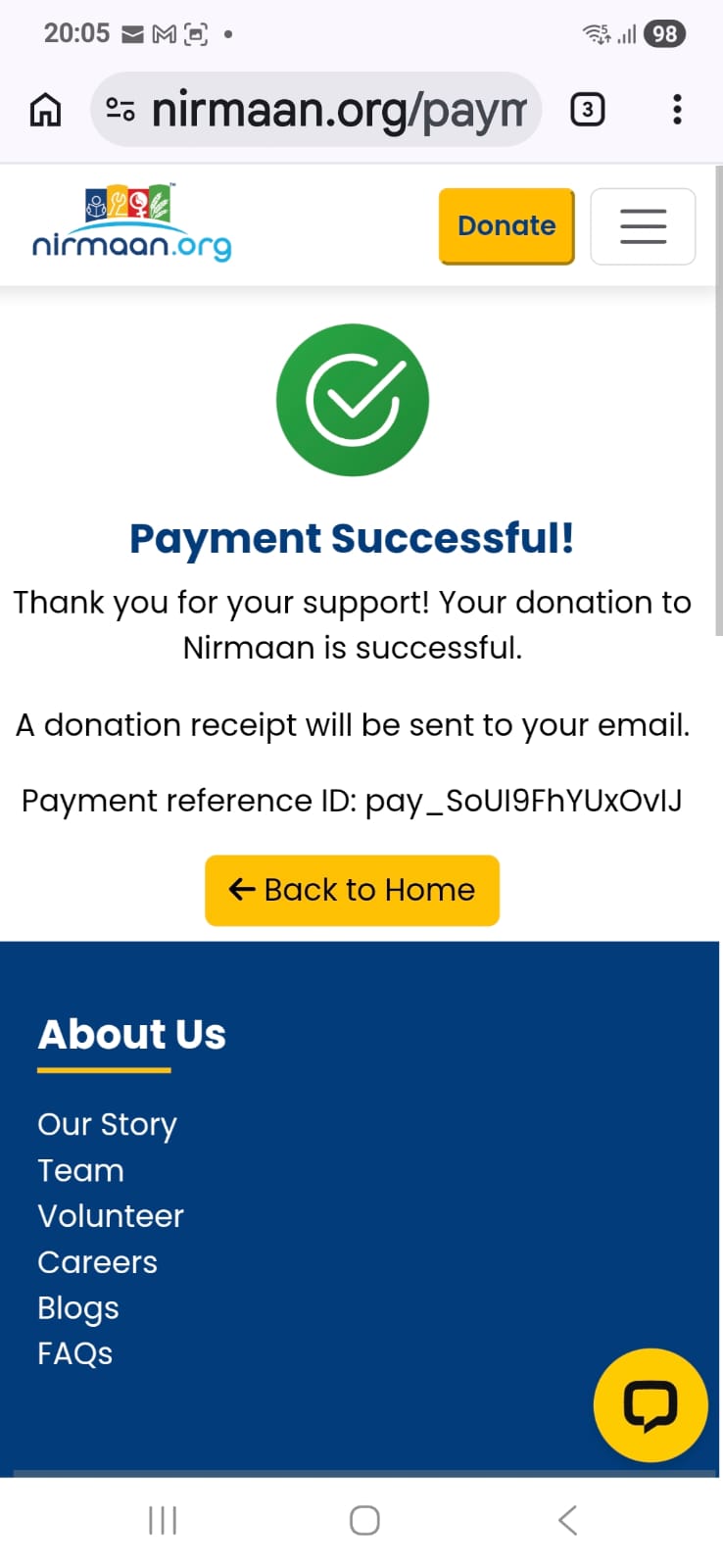Viewport: 723px width, 1568px height.
Task: Open the recent apps view
Action: coord(163,1520)
